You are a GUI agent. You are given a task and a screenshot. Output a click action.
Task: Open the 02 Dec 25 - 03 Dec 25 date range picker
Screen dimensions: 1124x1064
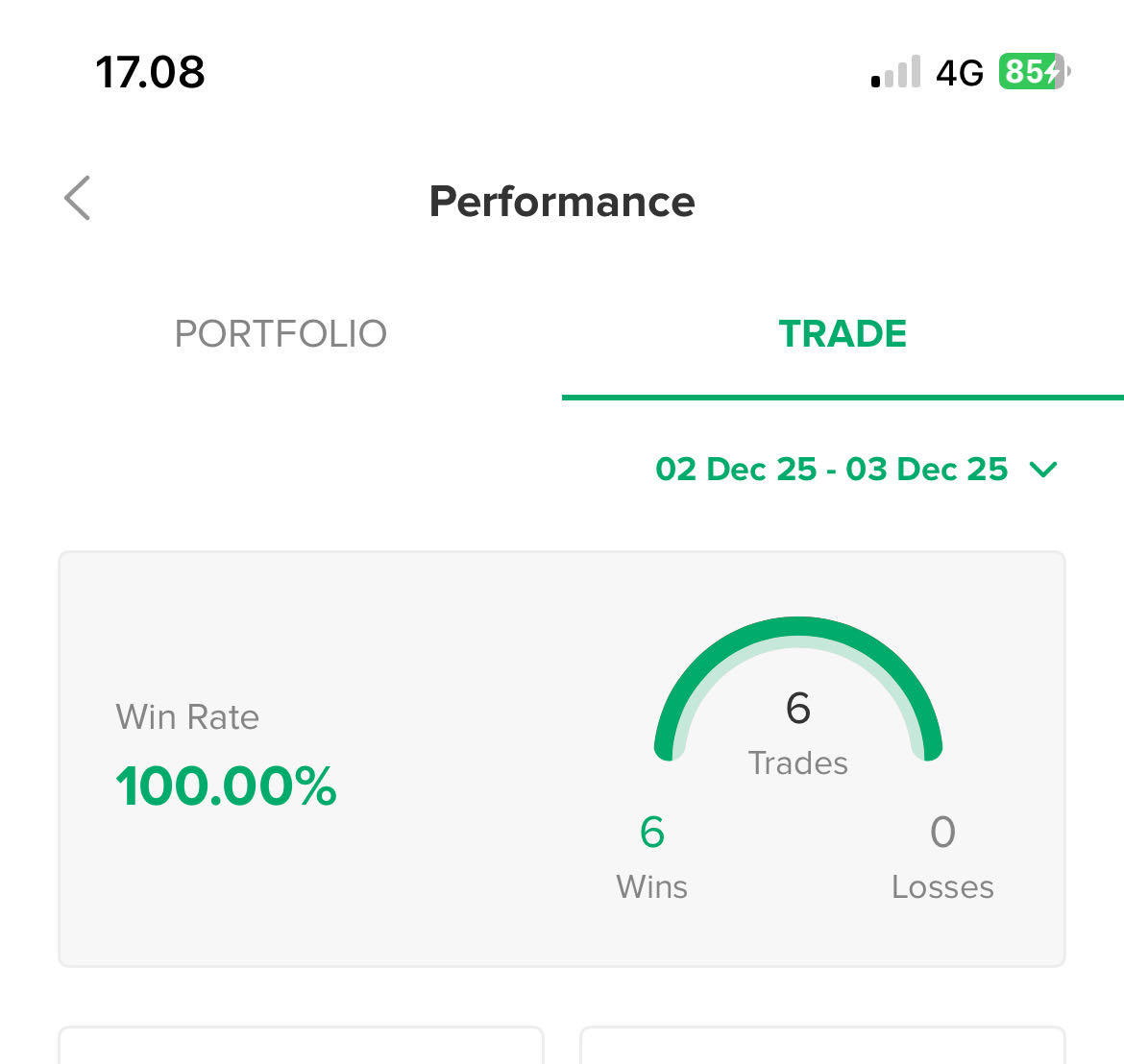(x=855, y=469)
